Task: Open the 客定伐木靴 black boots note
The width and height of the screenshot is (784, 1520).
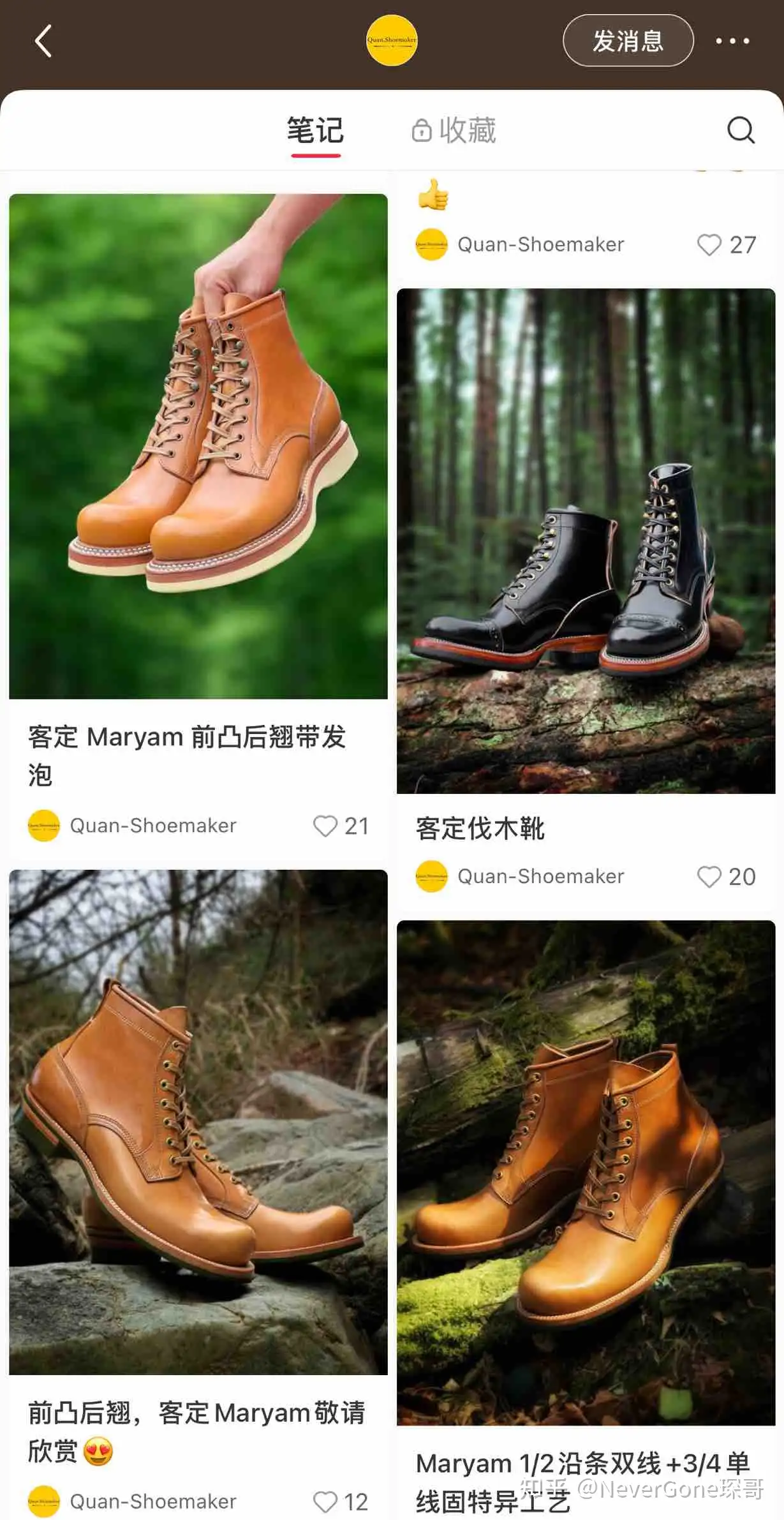Action: pos(586,541)
